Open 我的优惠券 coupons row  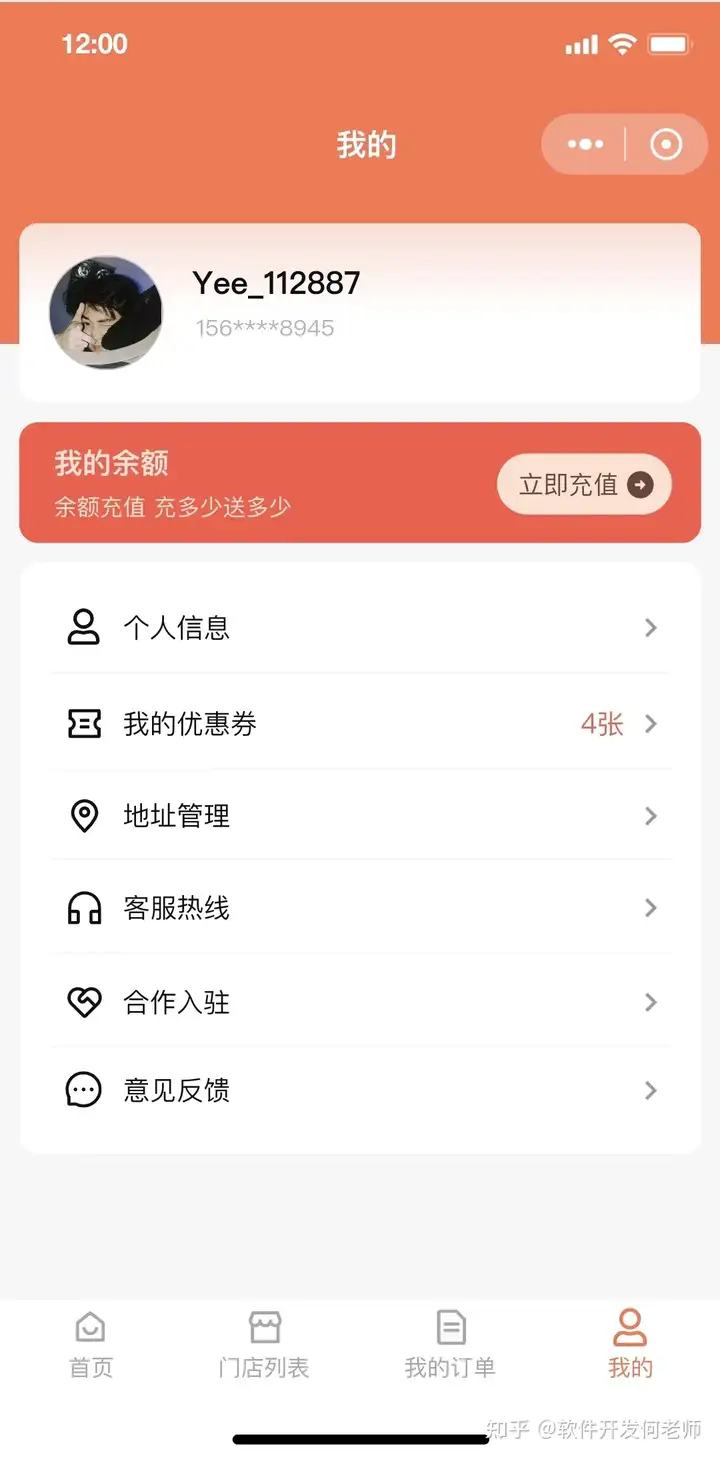click(360, 723)
